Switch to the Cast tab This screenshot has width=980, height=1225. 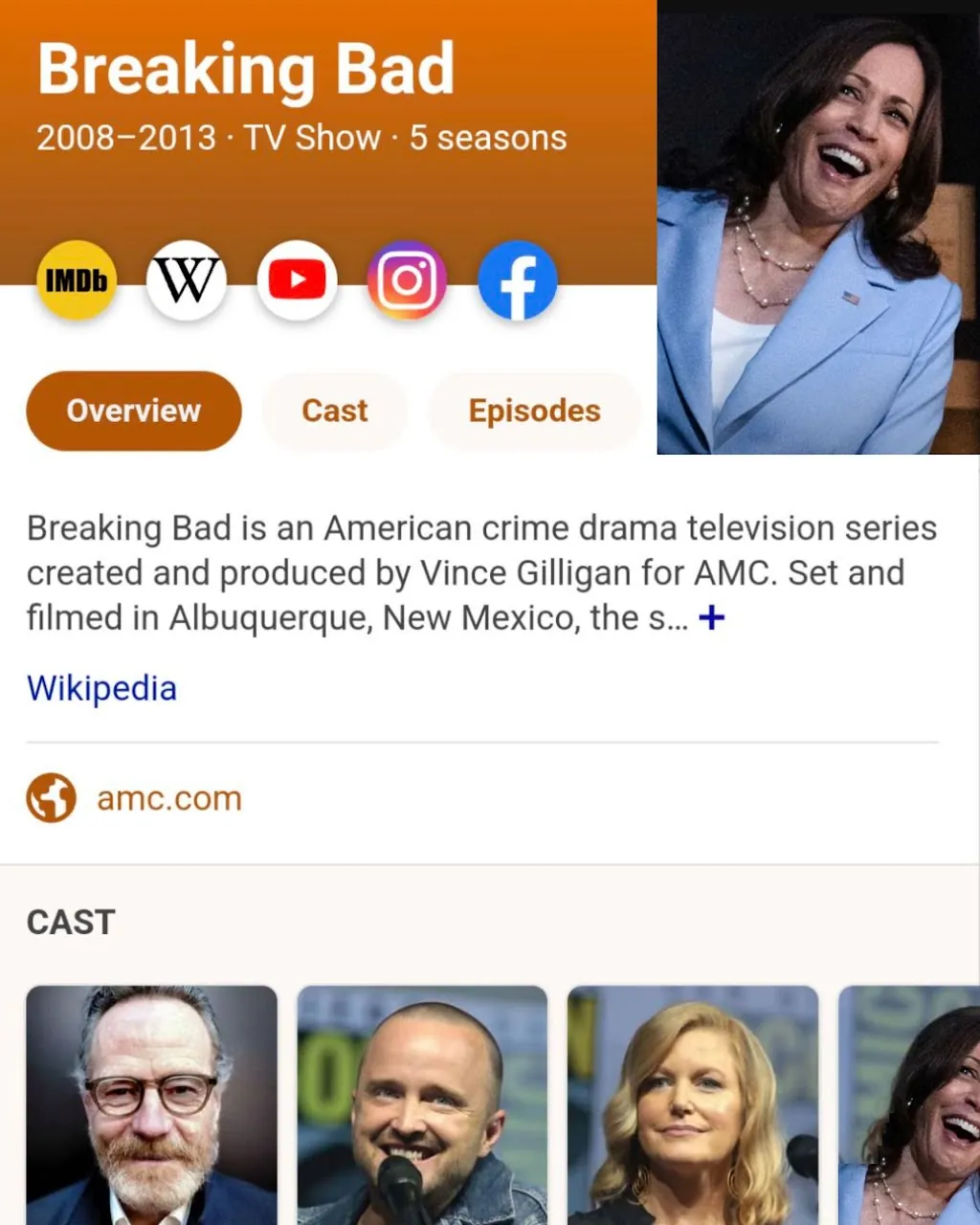335,411
